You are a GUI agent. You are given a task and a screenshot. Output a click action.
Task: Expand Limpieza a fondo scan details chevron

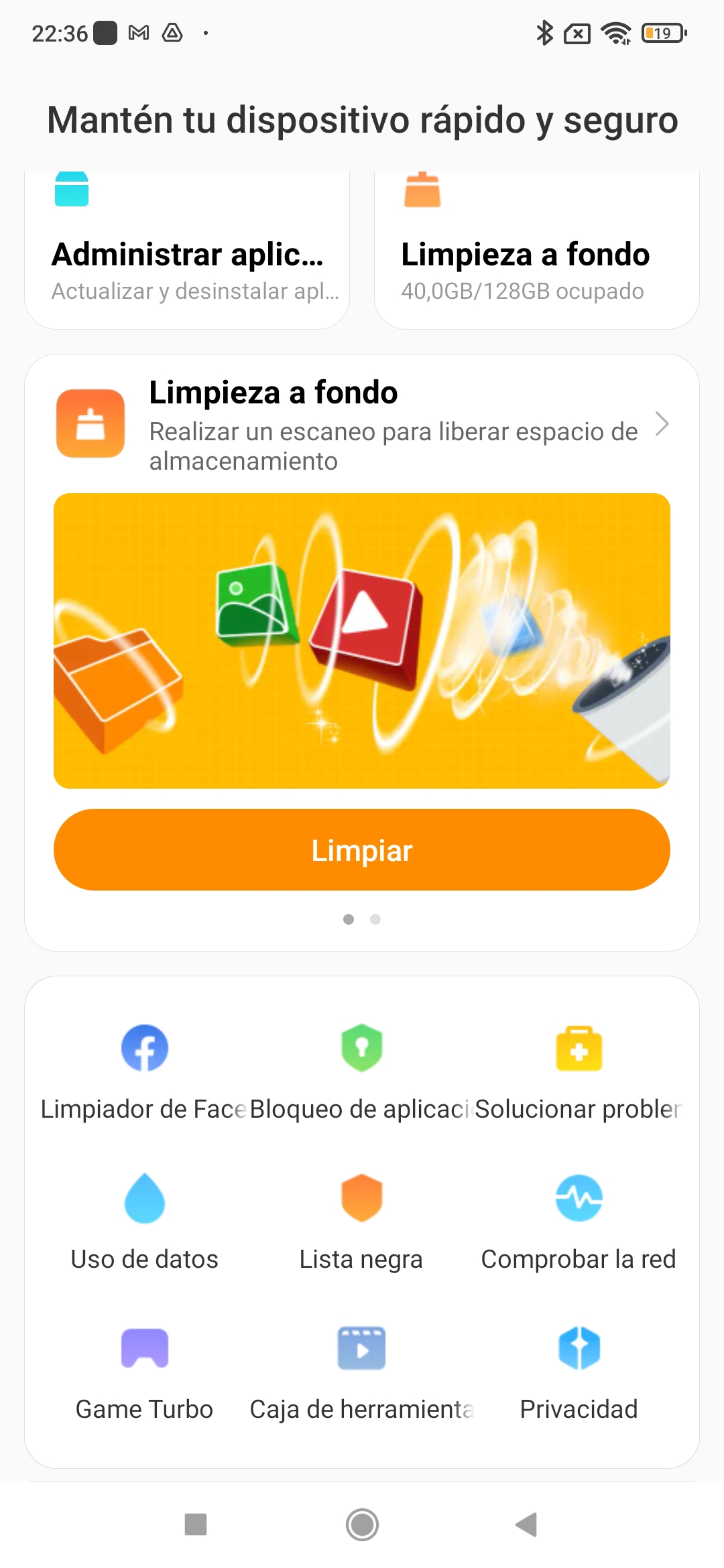pyautogui.click(x=662, y=424)
